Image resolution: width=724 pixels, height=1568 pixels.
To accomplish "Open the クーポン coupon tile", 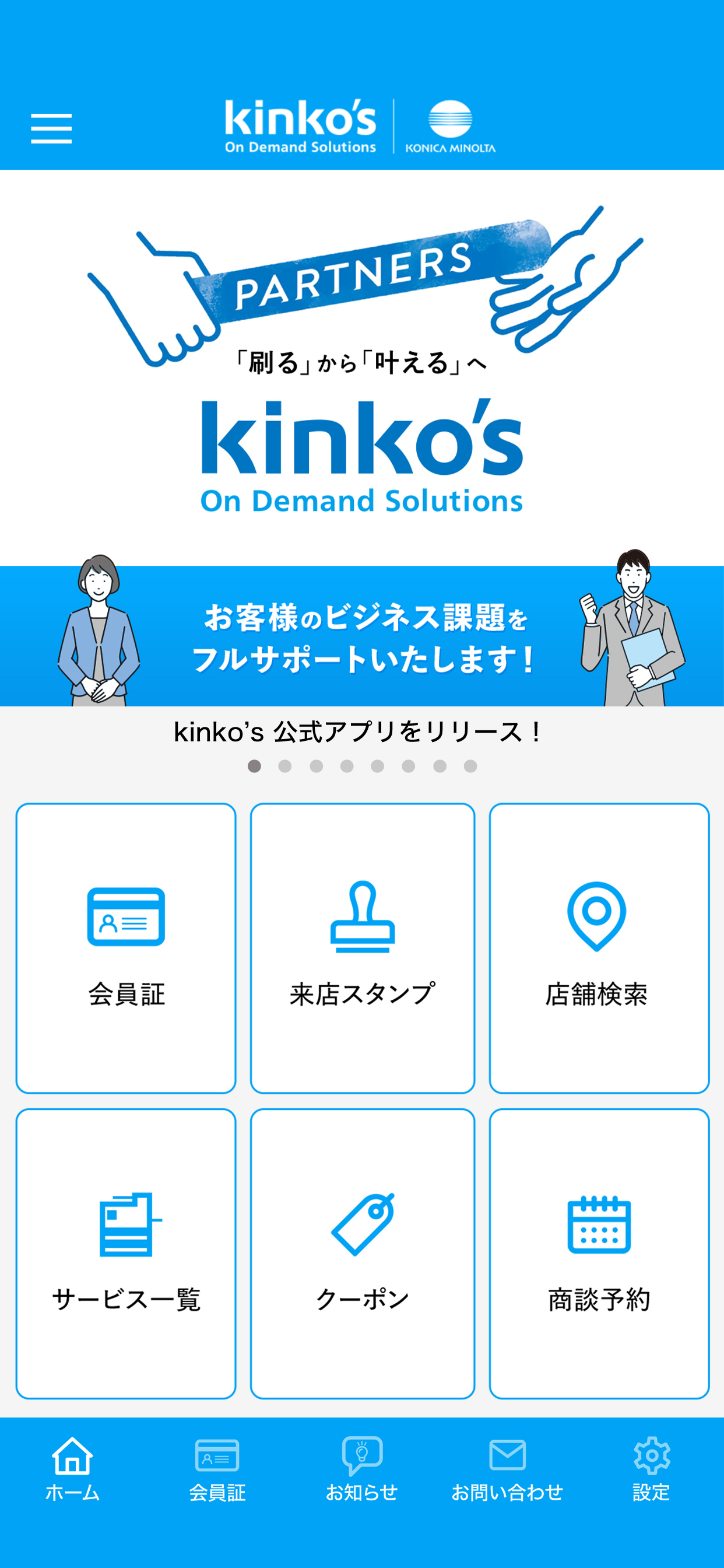I will [x=362, y=1254].
